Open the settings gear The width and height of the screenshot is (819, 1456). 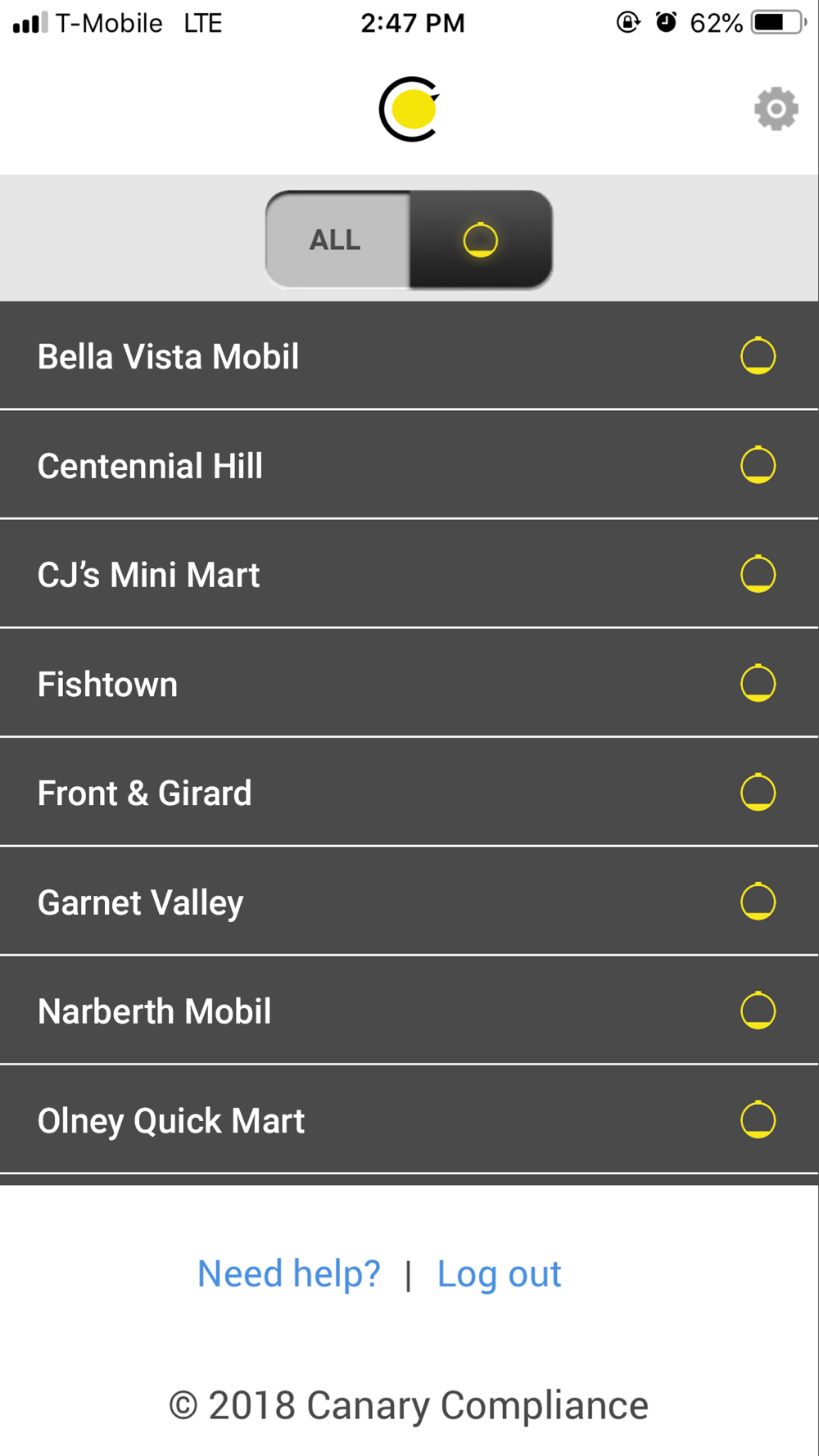(x=776, y=109)
